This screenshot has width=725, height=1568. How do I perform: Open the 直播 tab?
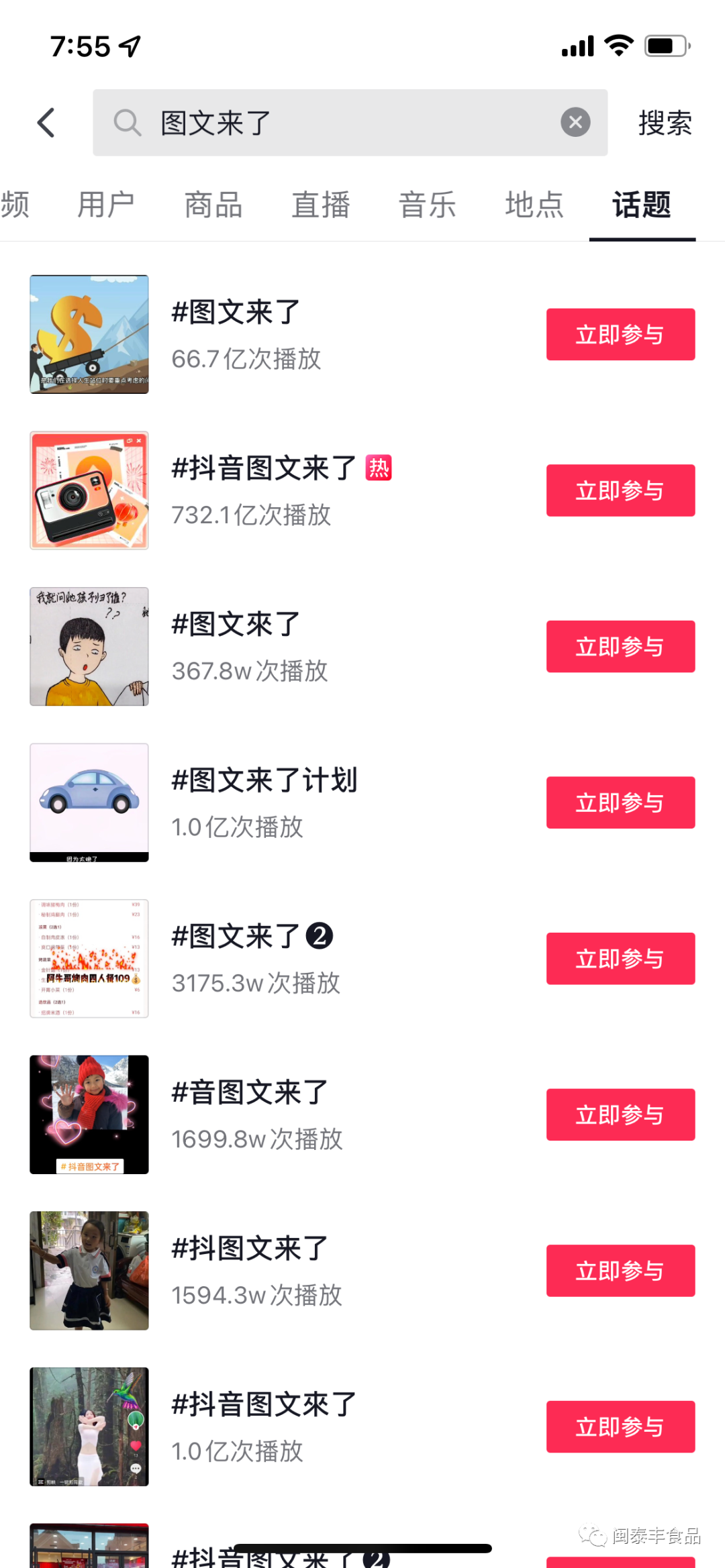pos(320,205)
